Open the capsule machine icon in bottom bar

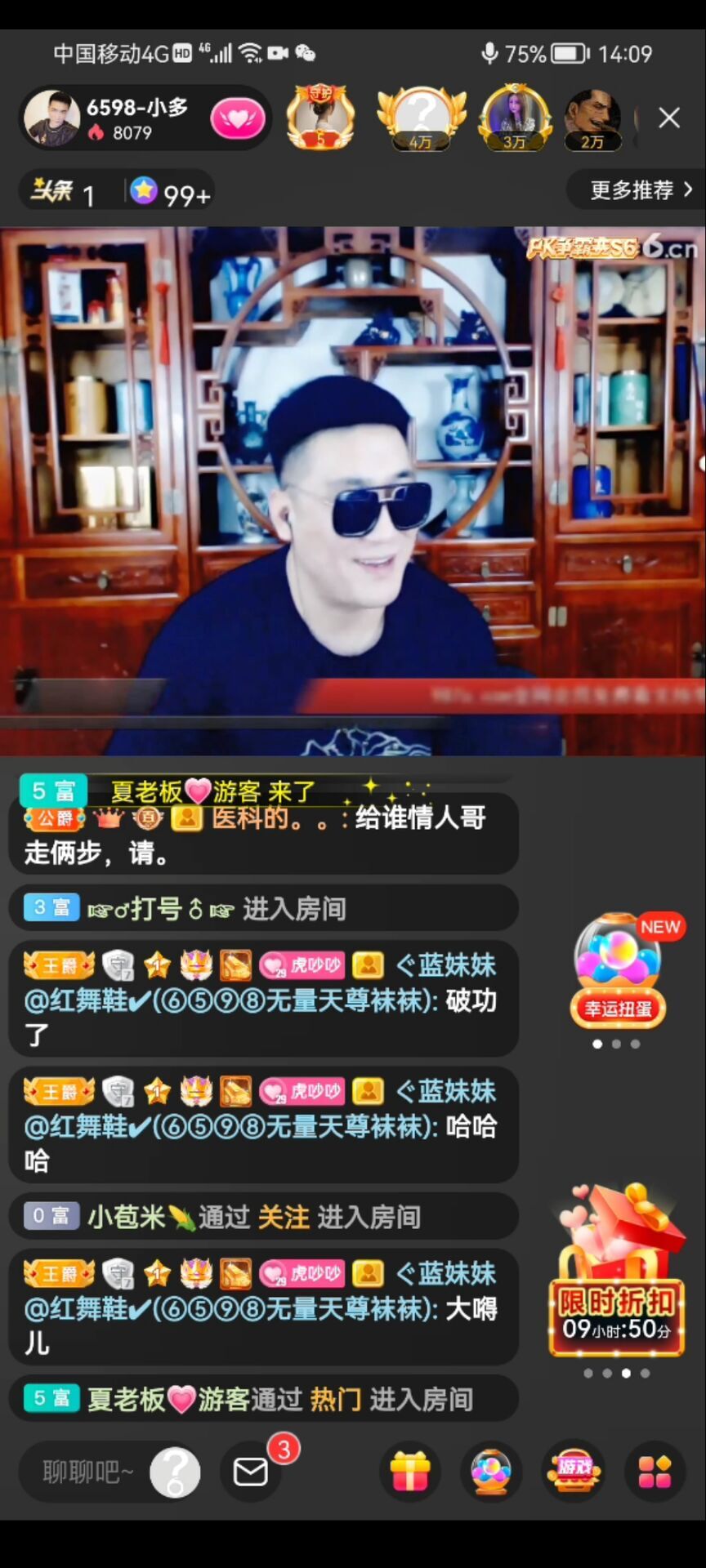click(491, 1472)
